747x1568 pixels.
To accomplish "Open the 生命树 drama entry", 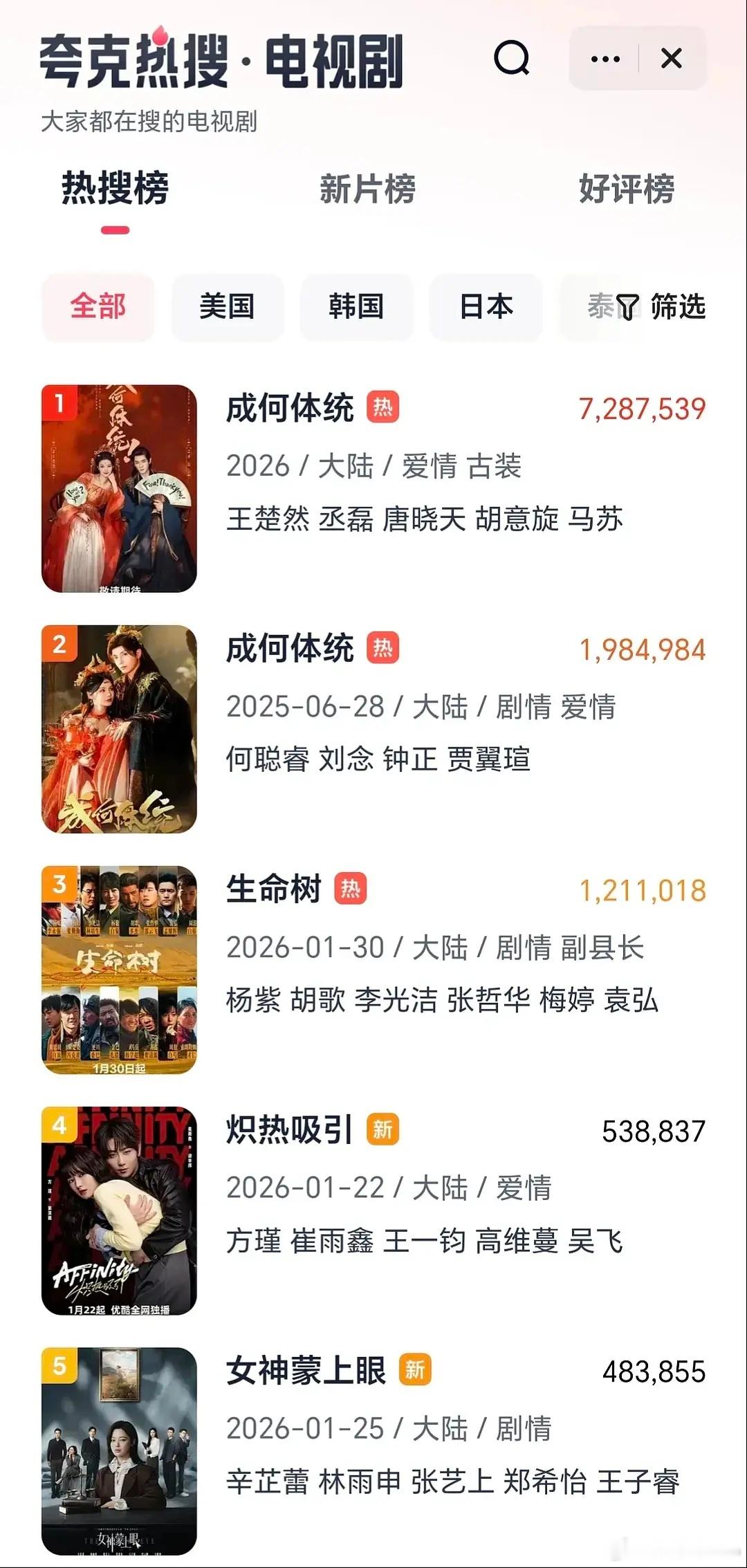I will (x=274, y=889).
